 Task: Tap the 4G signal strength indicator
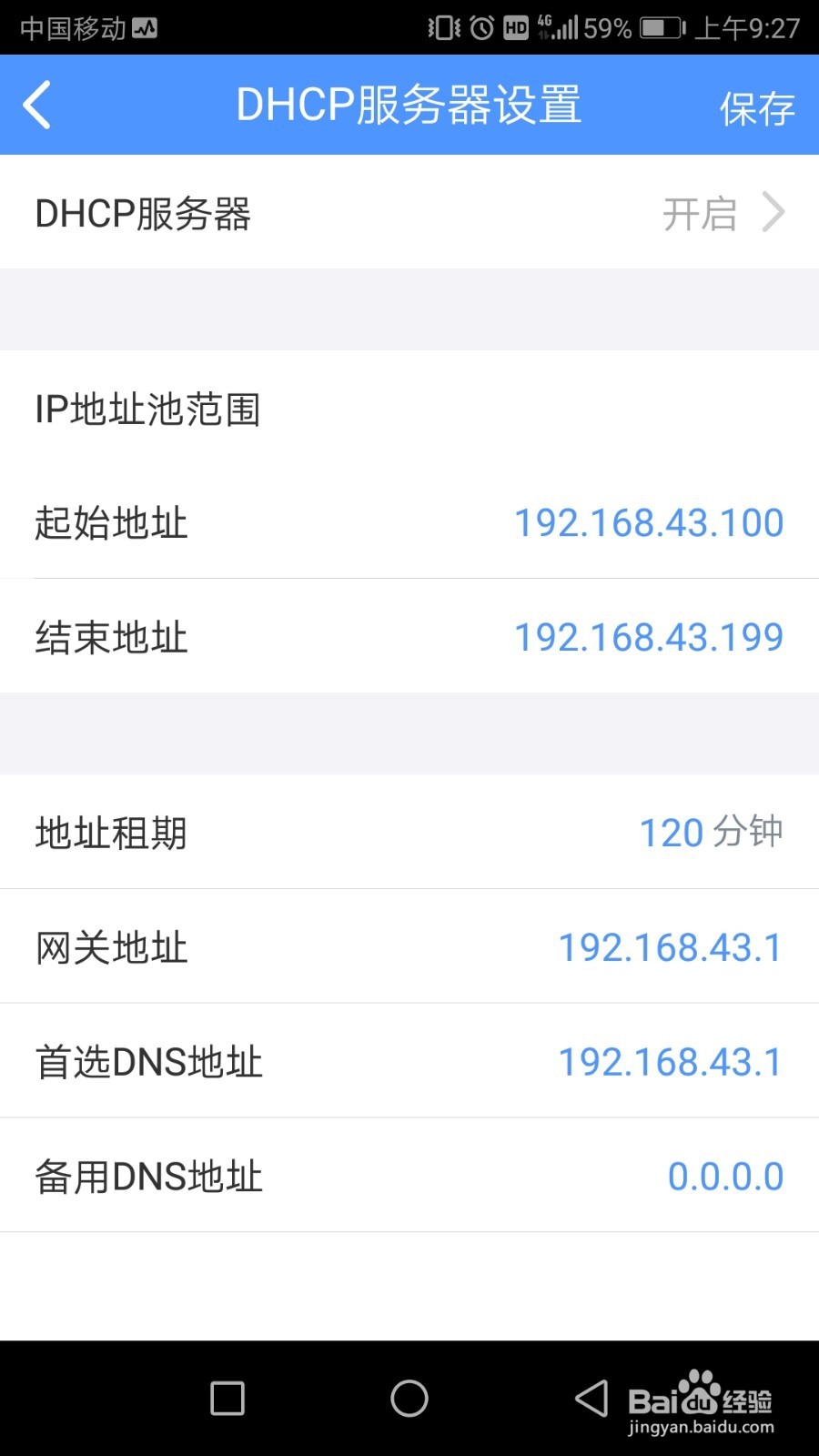pos(557,28)
